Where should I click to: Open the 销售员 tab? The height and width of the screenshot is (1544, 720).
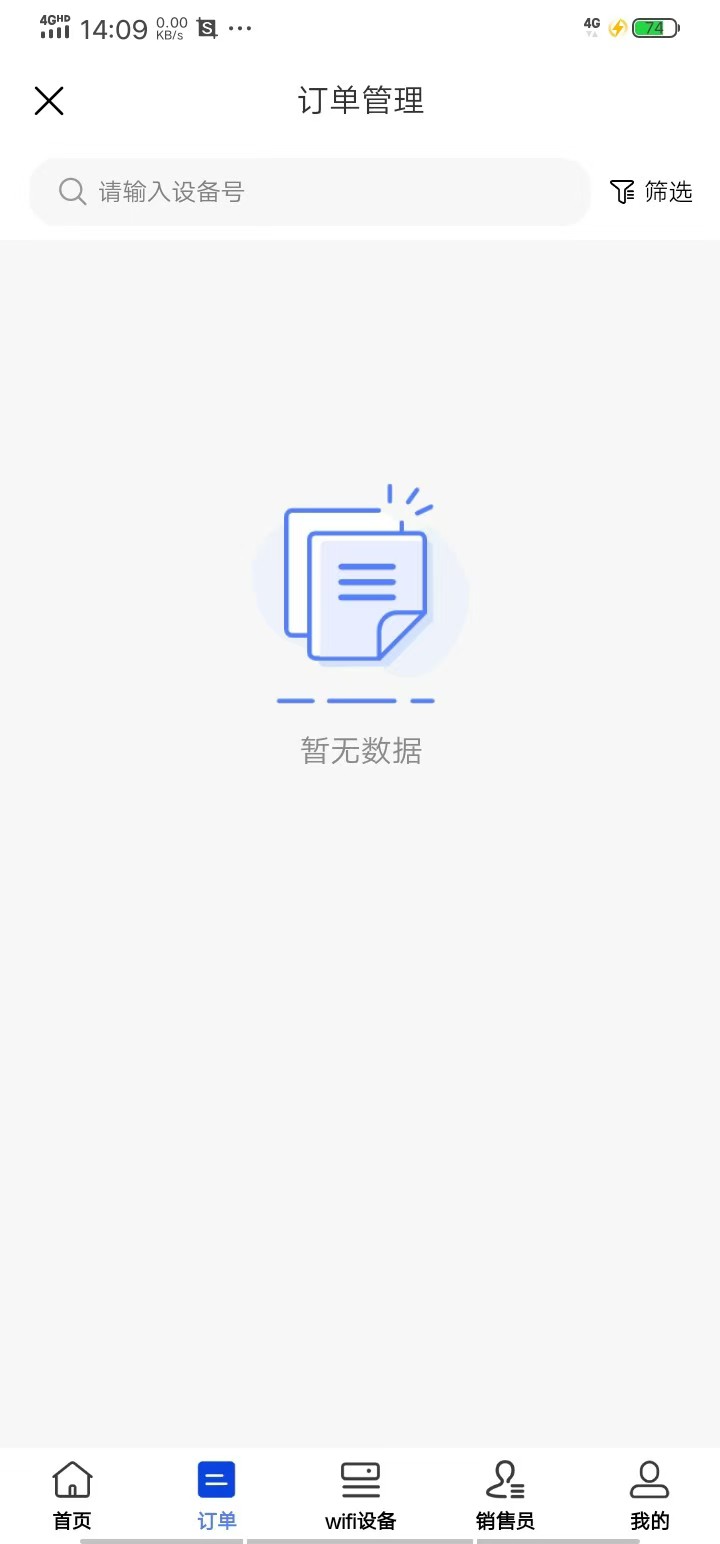[505, 1495]
